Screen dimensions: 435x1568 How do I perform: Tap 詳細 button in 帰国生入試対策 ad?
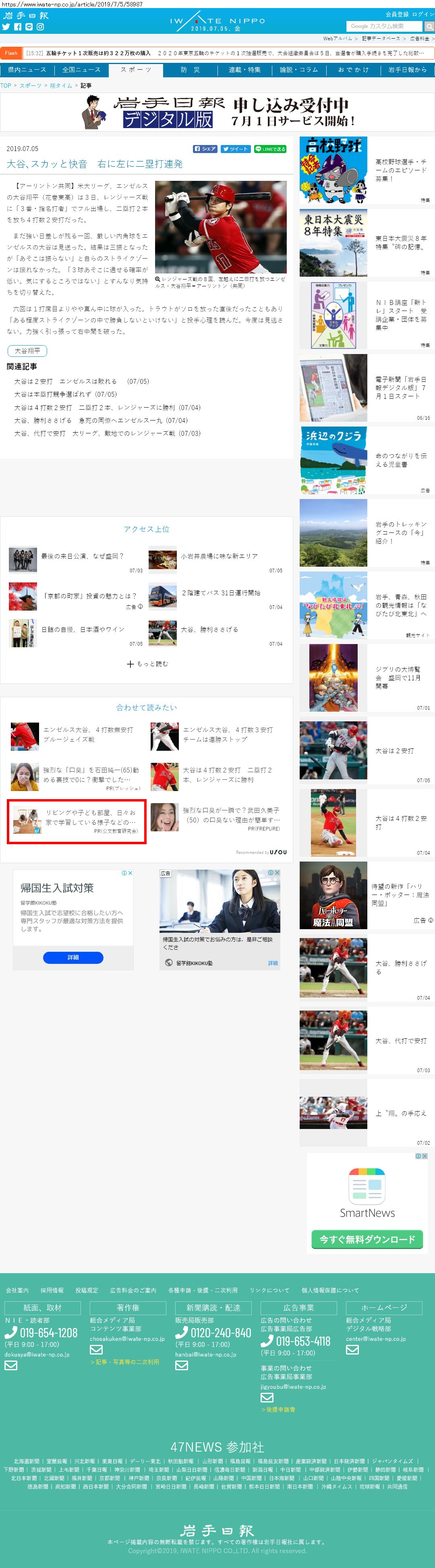(73, 957)
